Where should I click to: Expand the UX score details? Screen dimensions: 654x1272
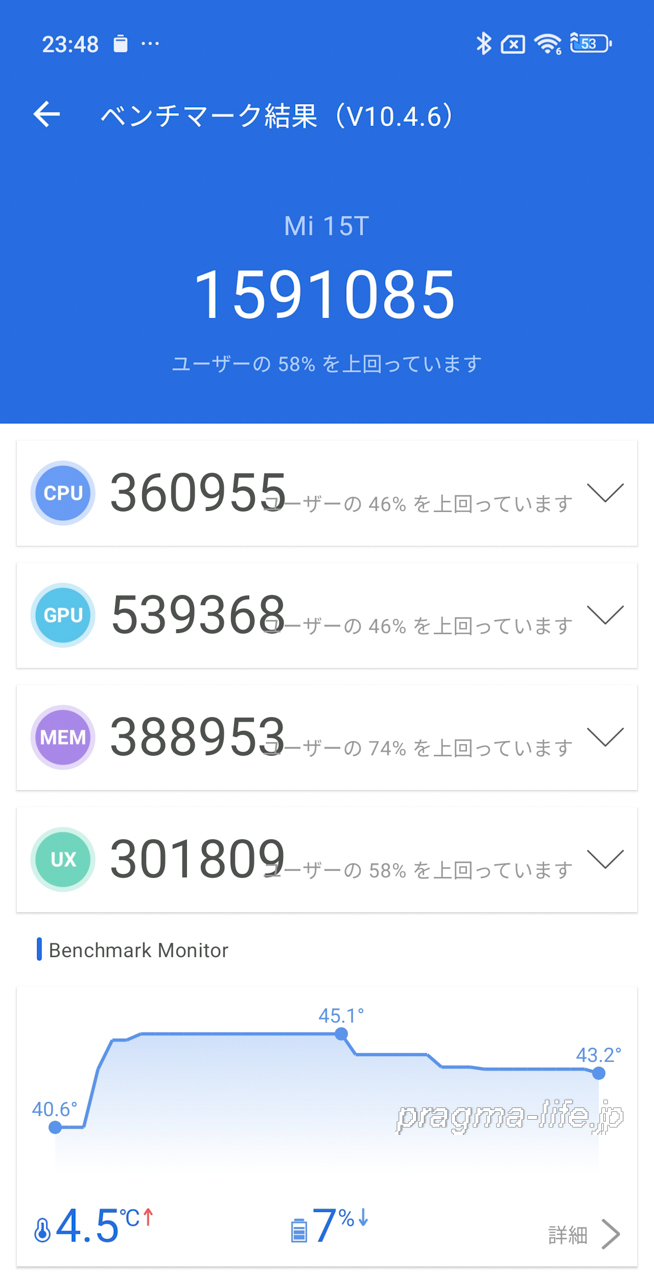tap(605, 859)
